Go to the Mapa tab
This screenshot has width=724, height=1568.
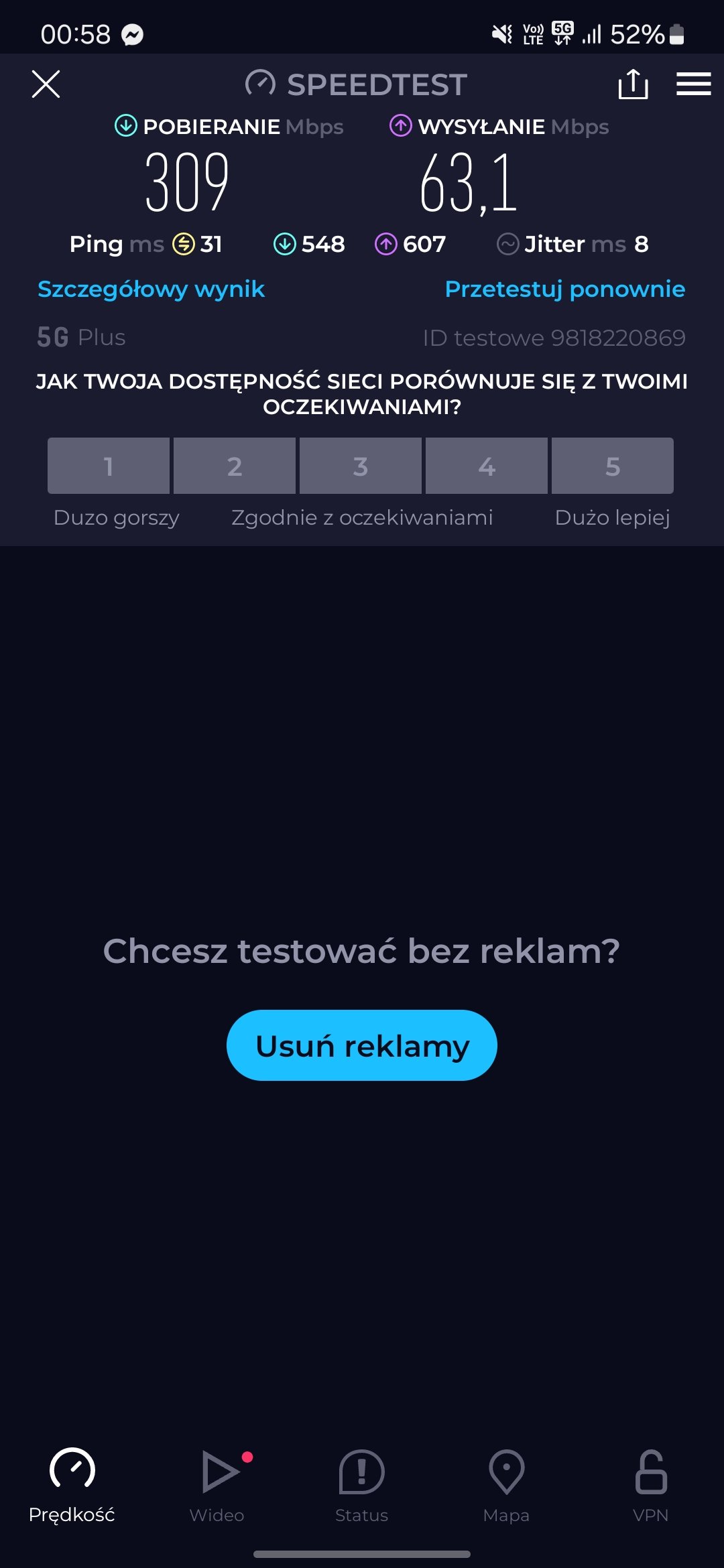click(x=507, y=1485)
